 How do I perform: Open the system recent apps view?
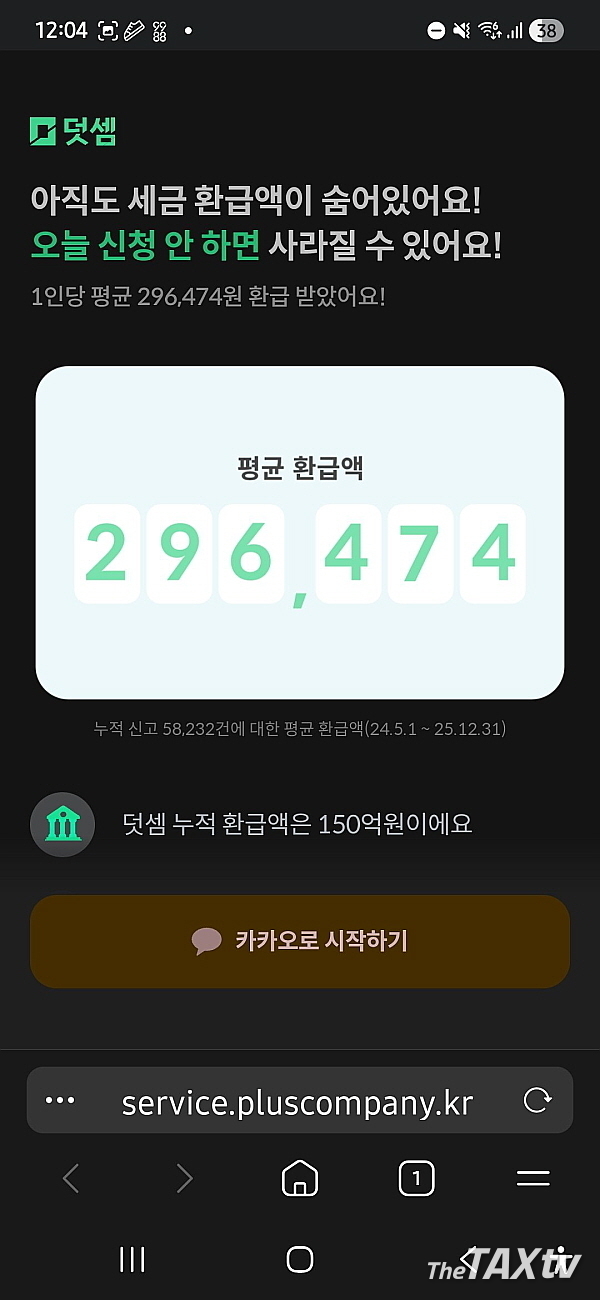tap(133, 1259)
